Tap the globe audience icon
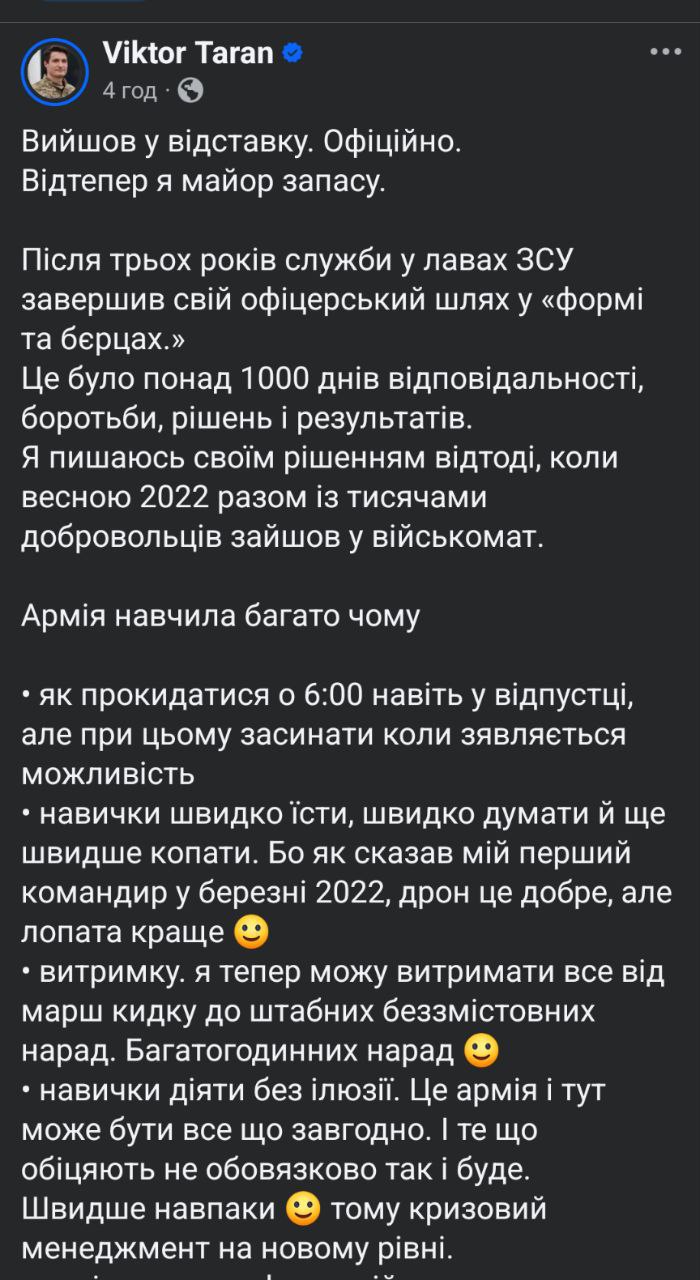This screenshot has width=700, height=1280. (x=190, y=91)
